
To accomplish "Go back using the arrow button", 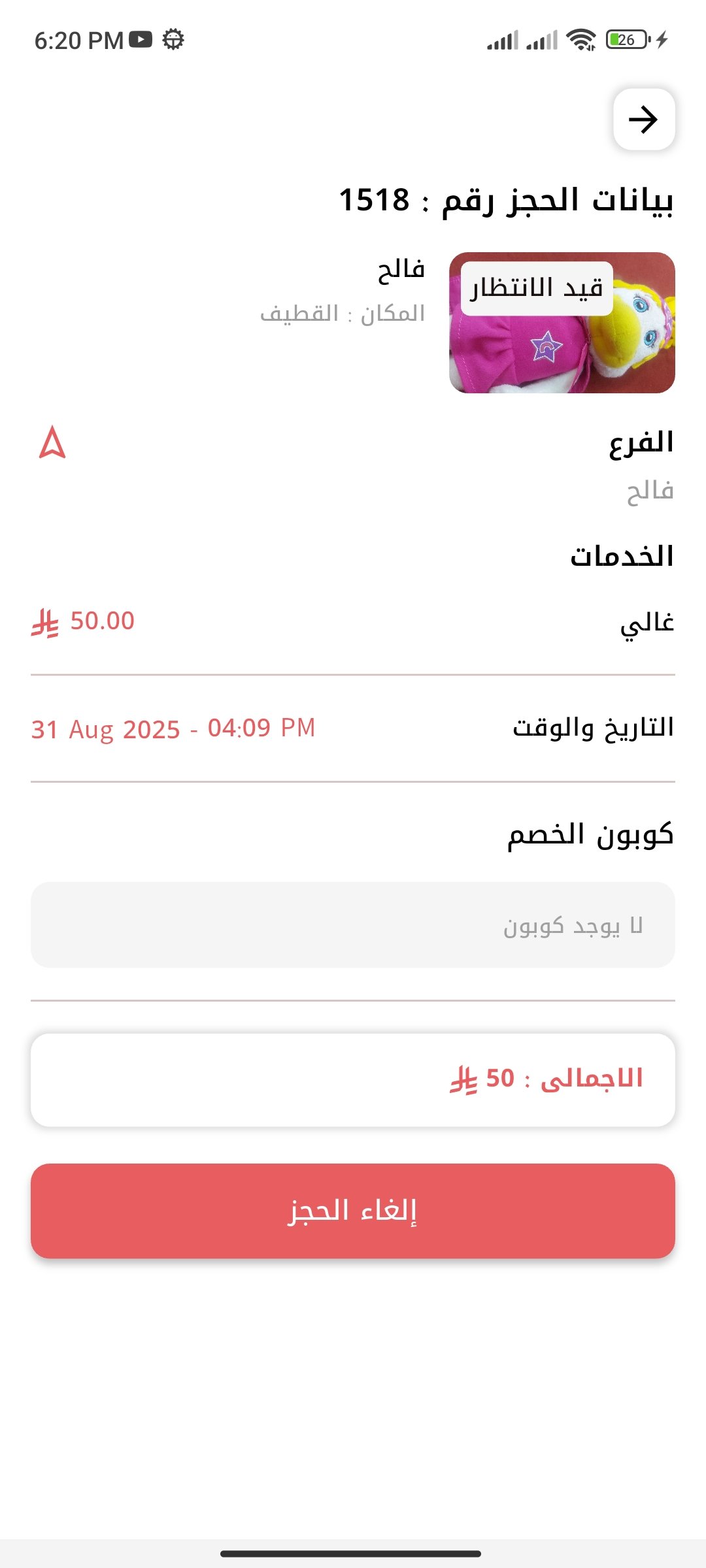I will pos(644,120).
